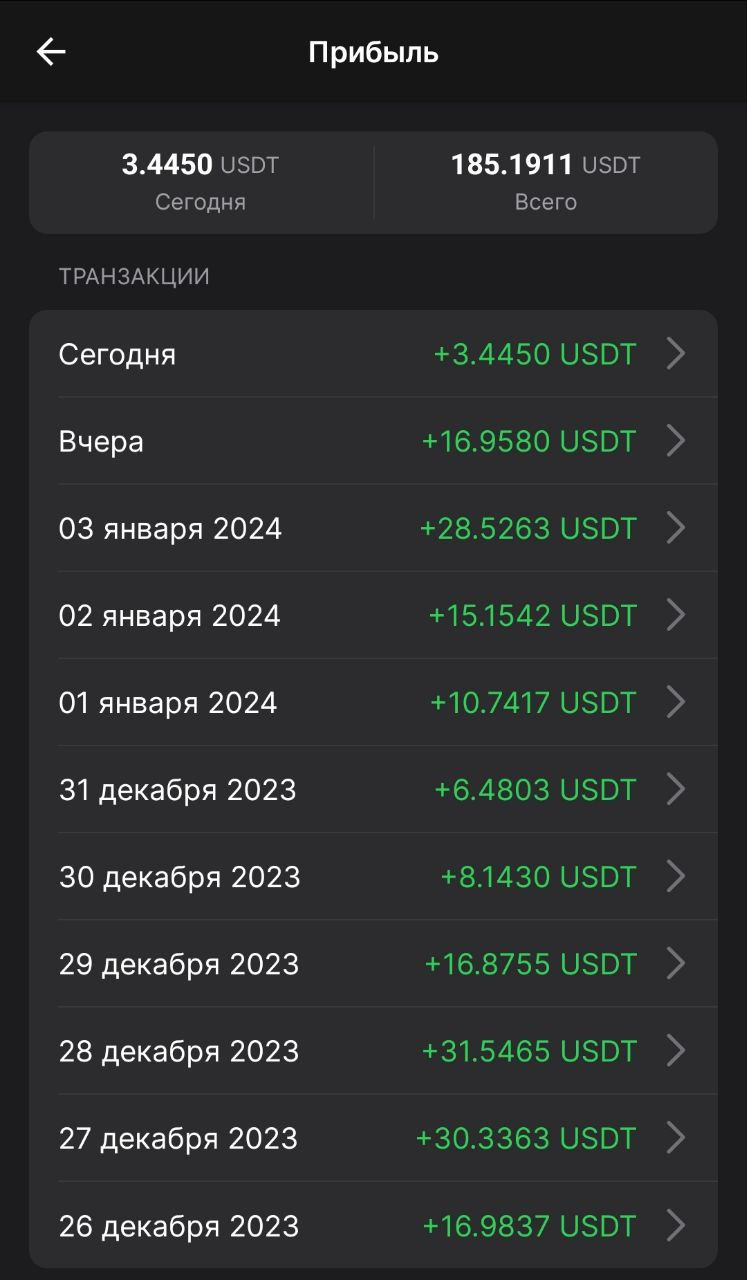Go back using the arrow icon
747x1280 pixels.
[51, 52]
